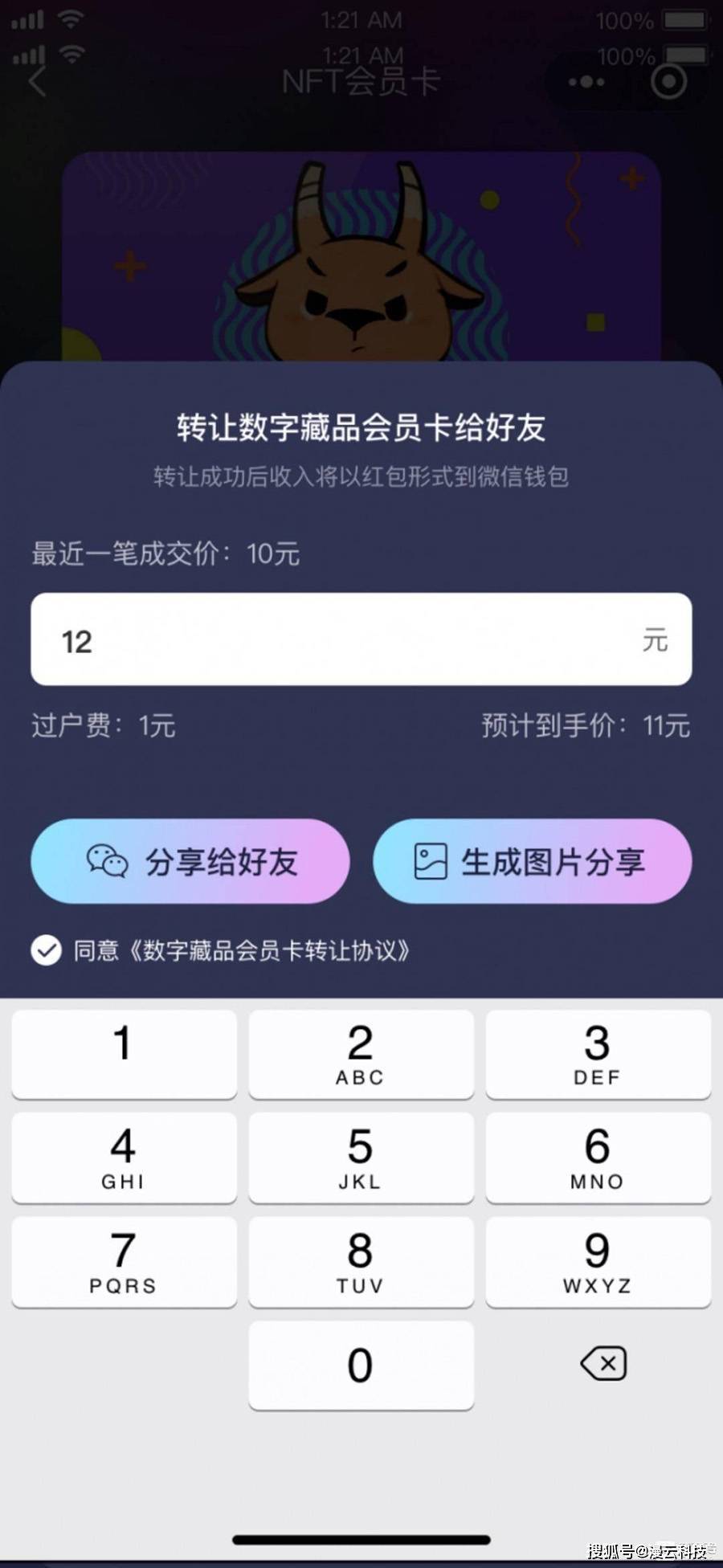Click the back arrow at top left
Image resolution: width=723 pixels, height=1568 pixels.
pyautogui.click(x=36, y=80)
